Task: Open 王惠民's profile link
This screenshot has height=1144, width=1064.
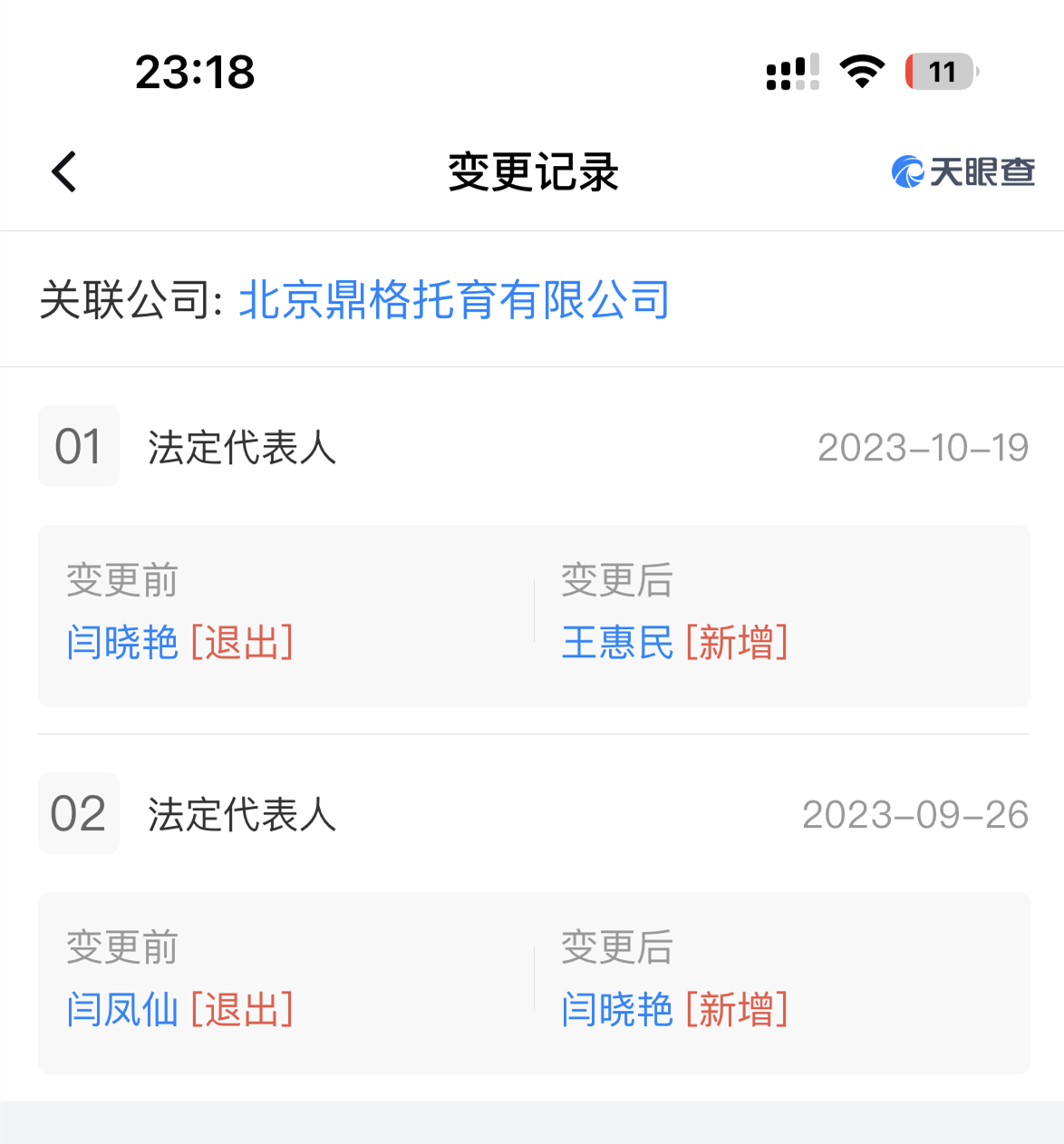Action: pos(617,643)
